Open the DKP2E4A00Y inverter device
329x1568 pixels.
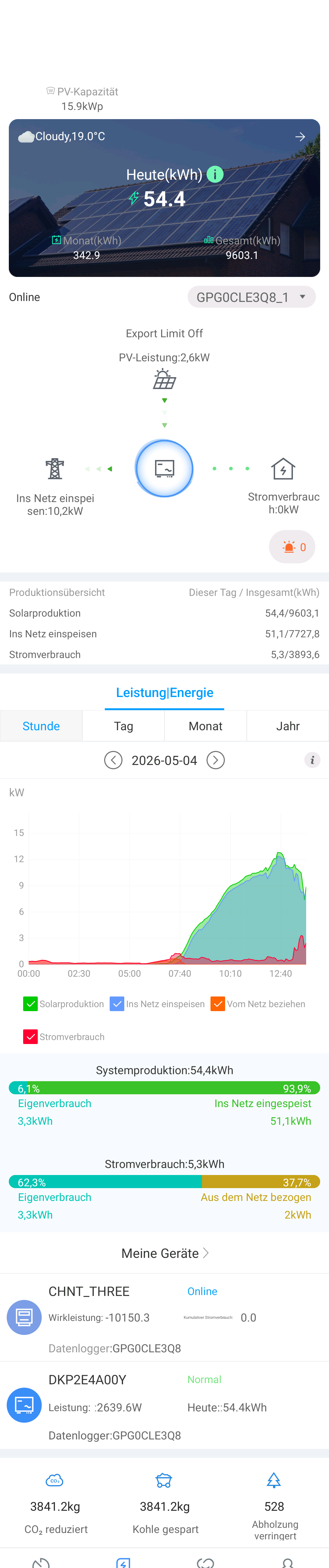pos(164,1406)
